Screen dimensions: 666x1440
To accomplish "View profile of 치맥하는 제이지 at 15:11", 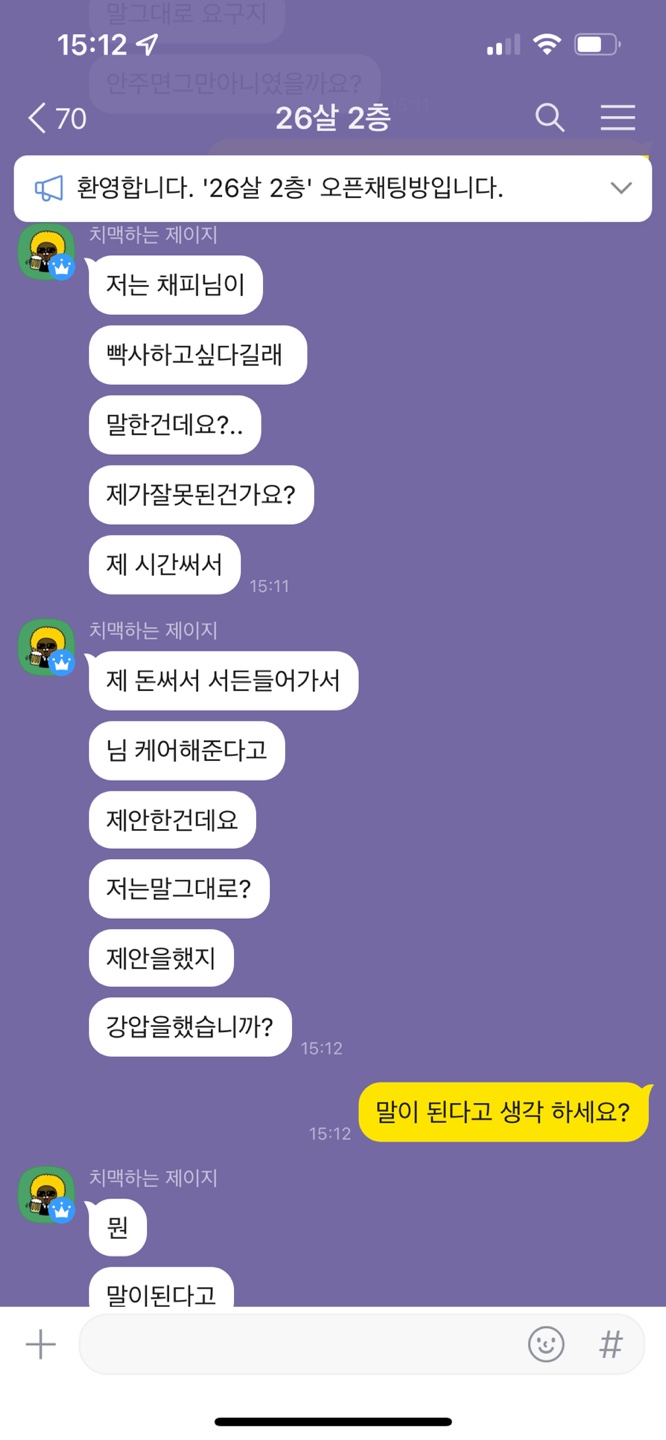I will click(47, 252).
